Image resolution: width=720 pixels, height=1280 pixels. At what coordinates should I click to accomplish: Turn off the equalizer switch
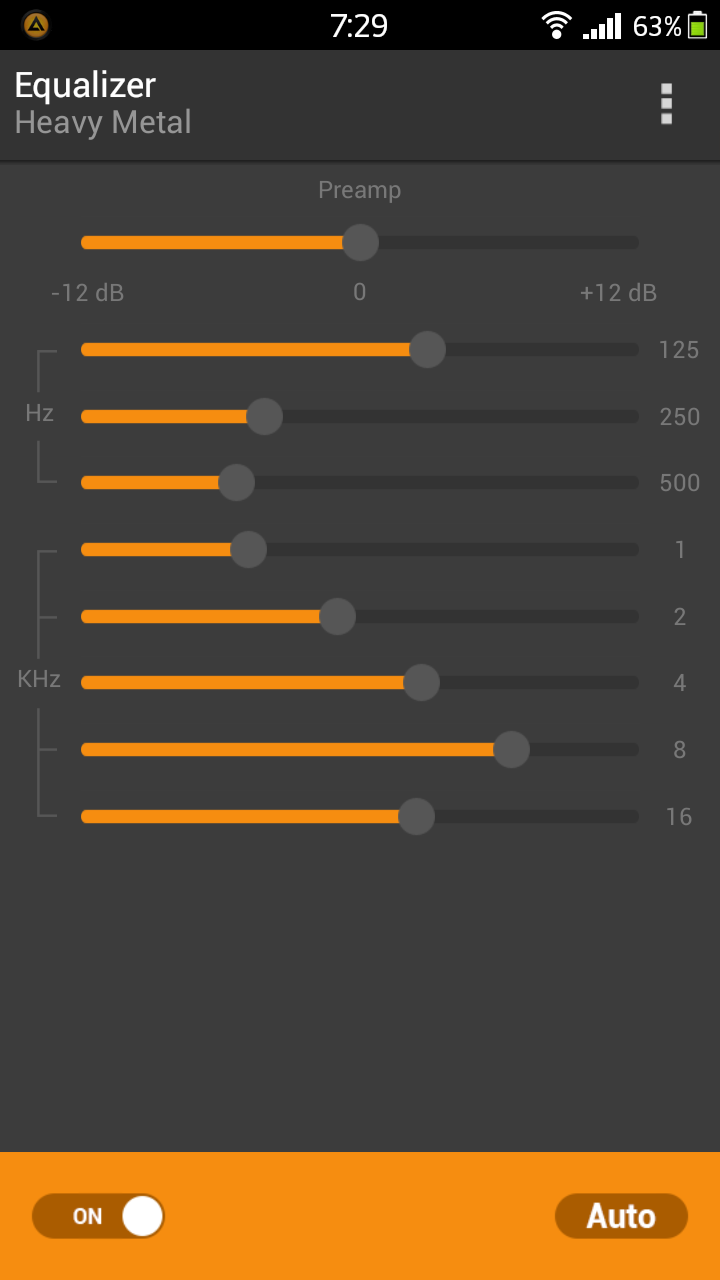(x=98, y=1216)
